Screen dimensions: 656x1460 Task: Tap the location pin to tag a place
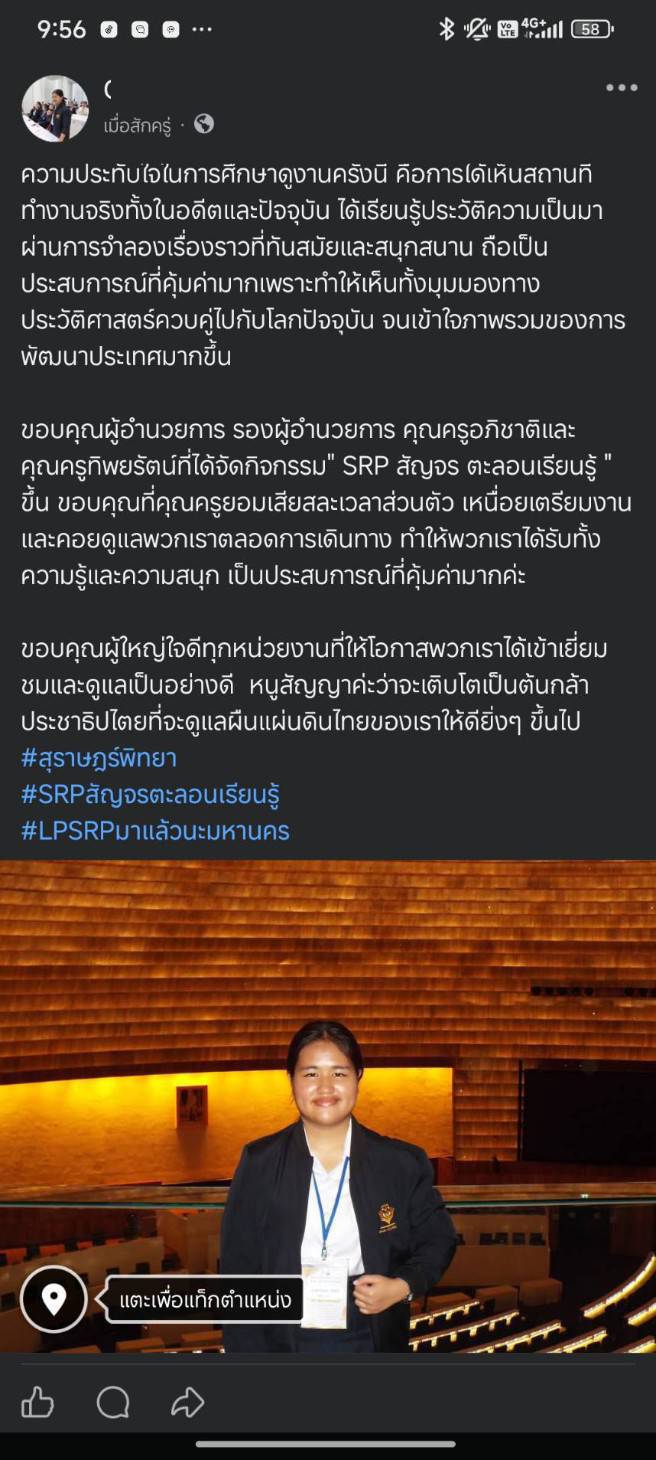point(54,1299)
